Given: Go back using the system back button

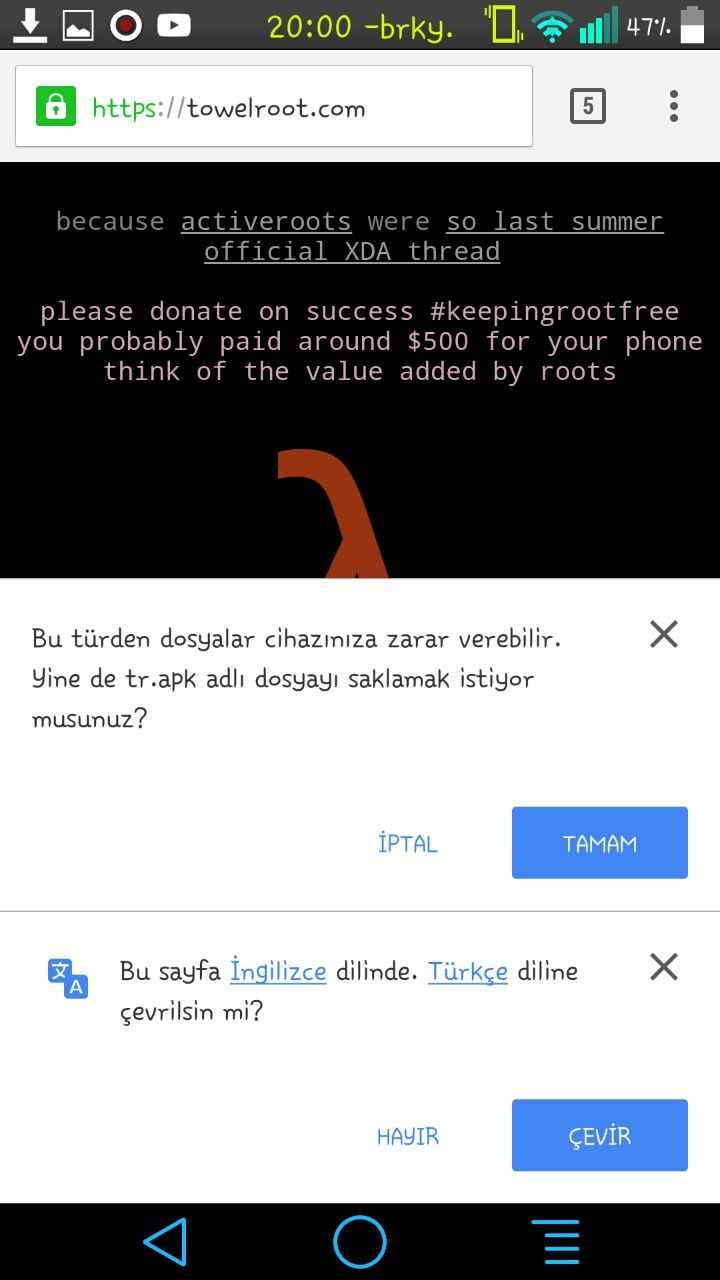Looking at the screenshot, I should coord(165,1242).
